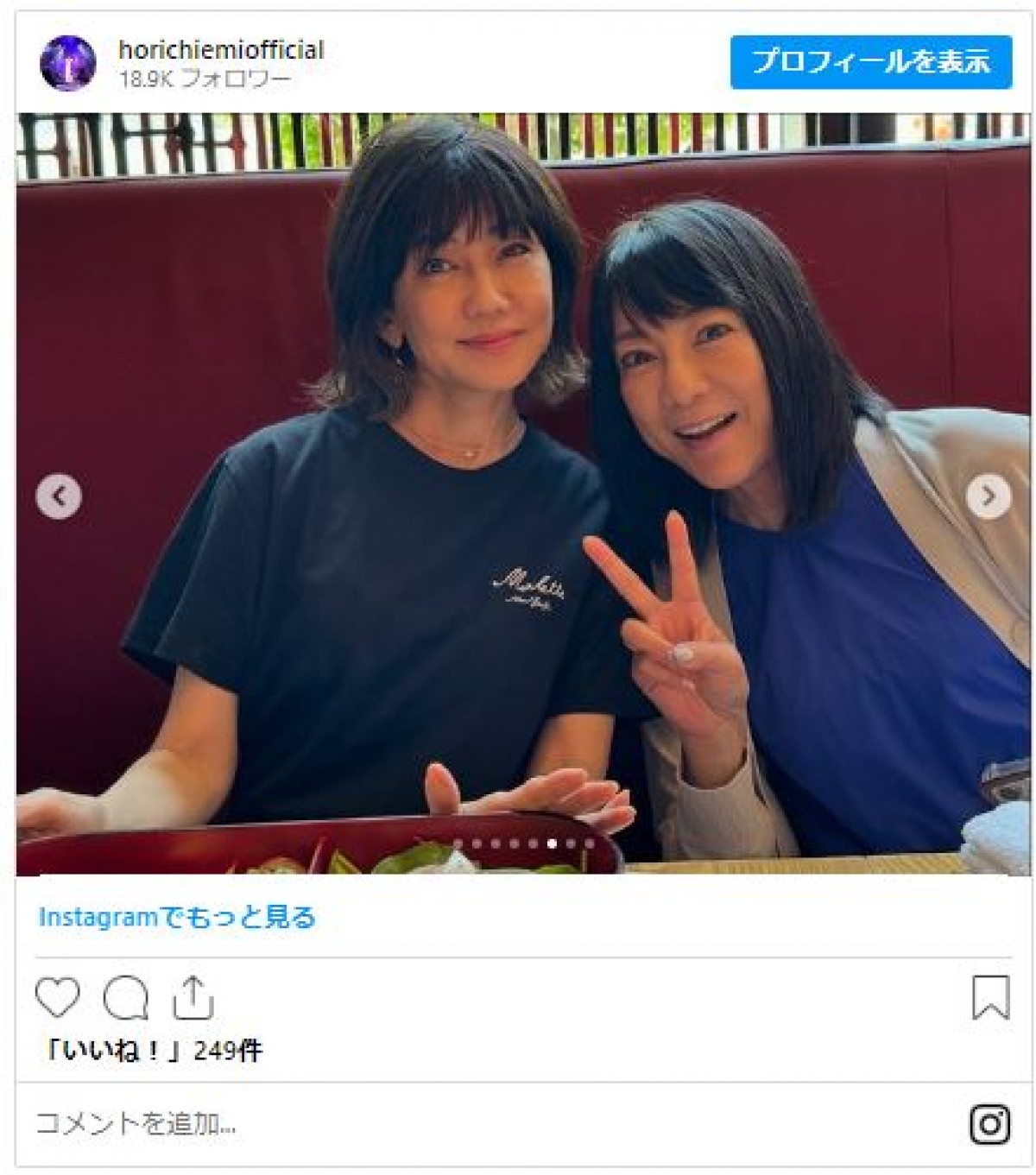Tap the プロフィールを表示 button
The image size is (1036, 1175).
(870, 62)
